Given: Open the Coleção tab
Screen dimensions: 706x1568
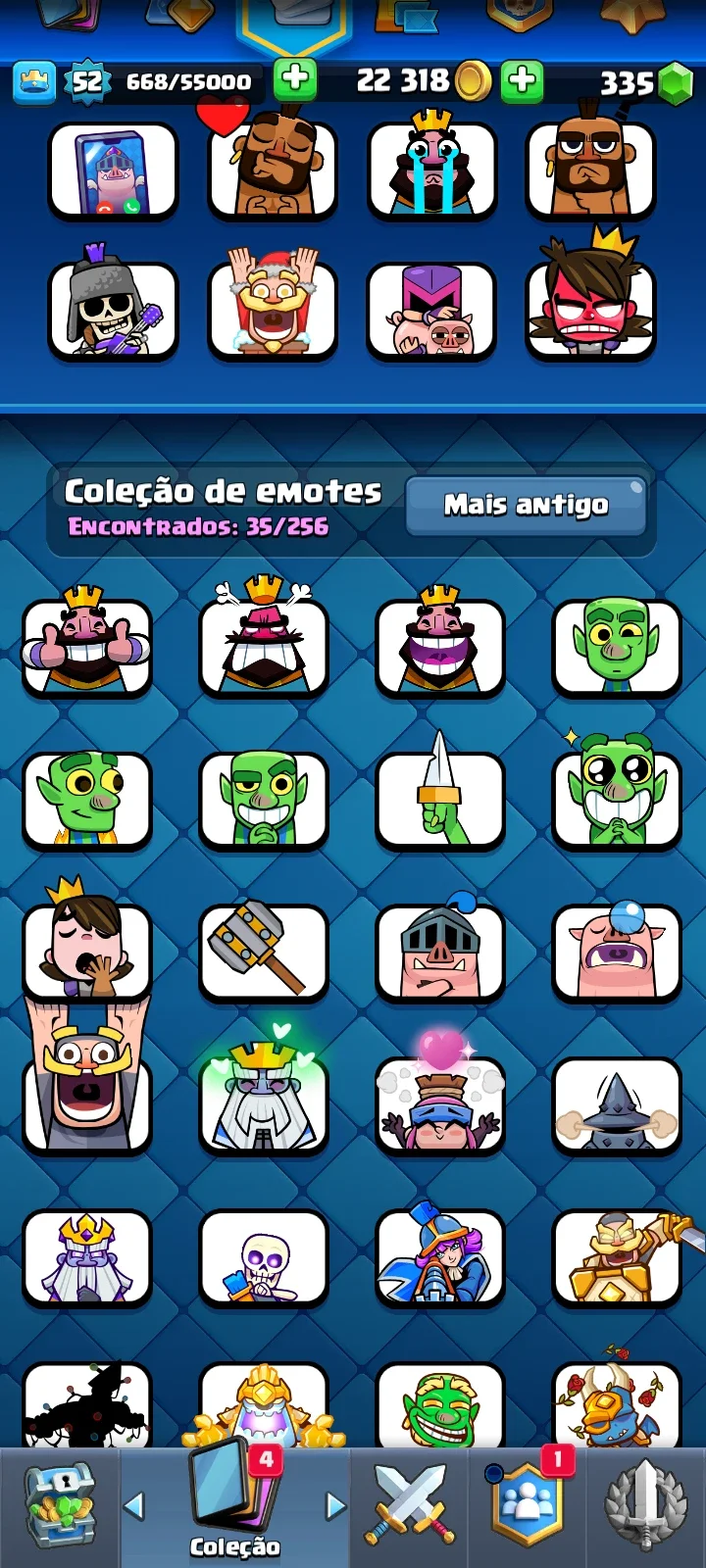Looking at the screenshot, I should pyautogui.click(x=234, y=1504).
